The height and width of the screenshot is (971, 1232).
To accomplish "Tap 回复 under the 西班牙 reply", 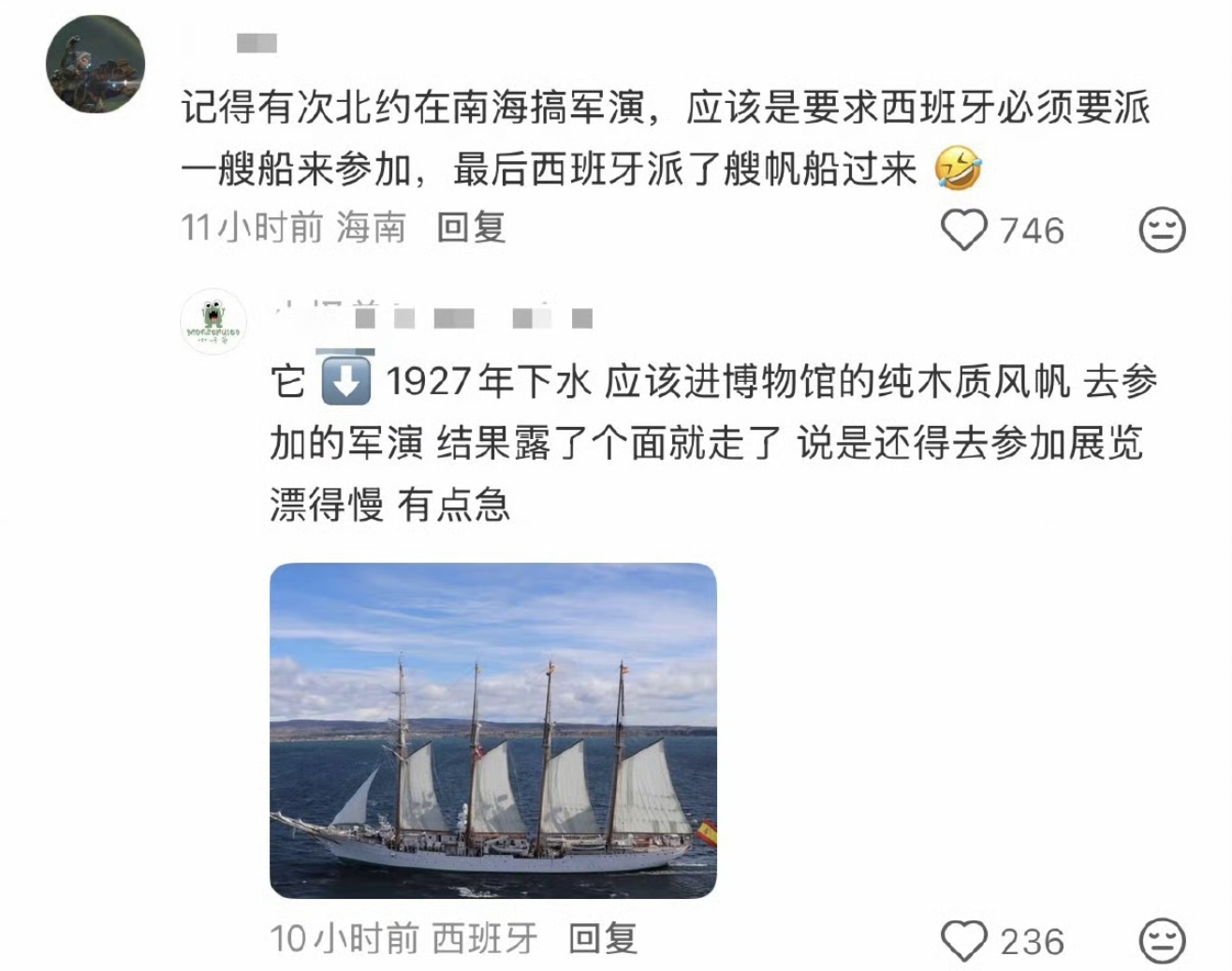I will point(603,938).
